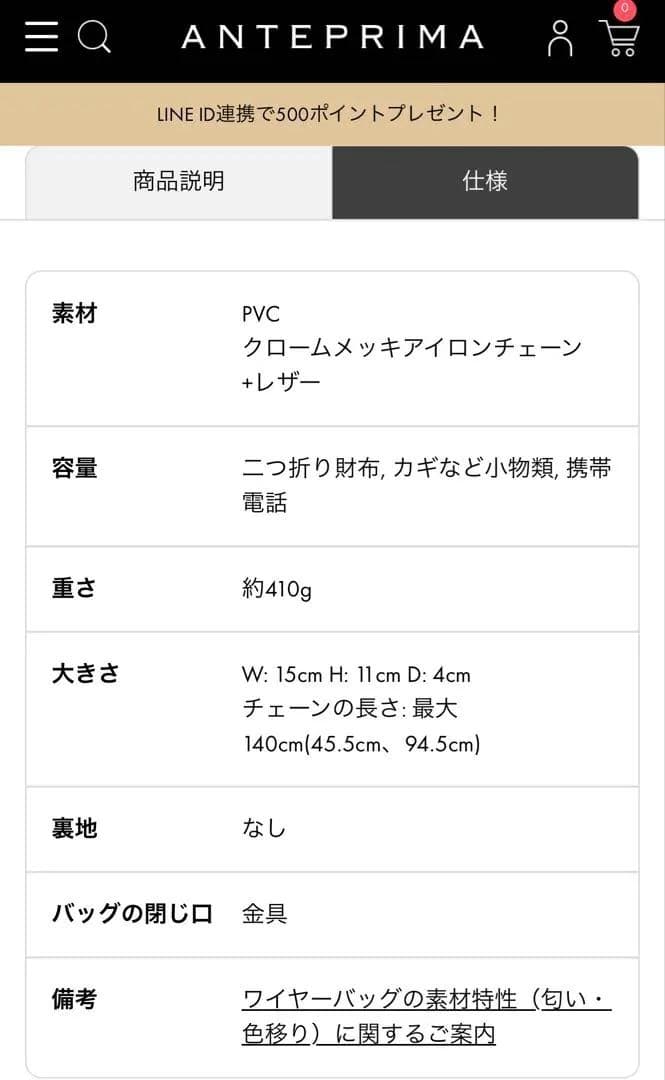Go to the ANTEPRIMA home logo
665x1080 pixels.
point(332,38)
